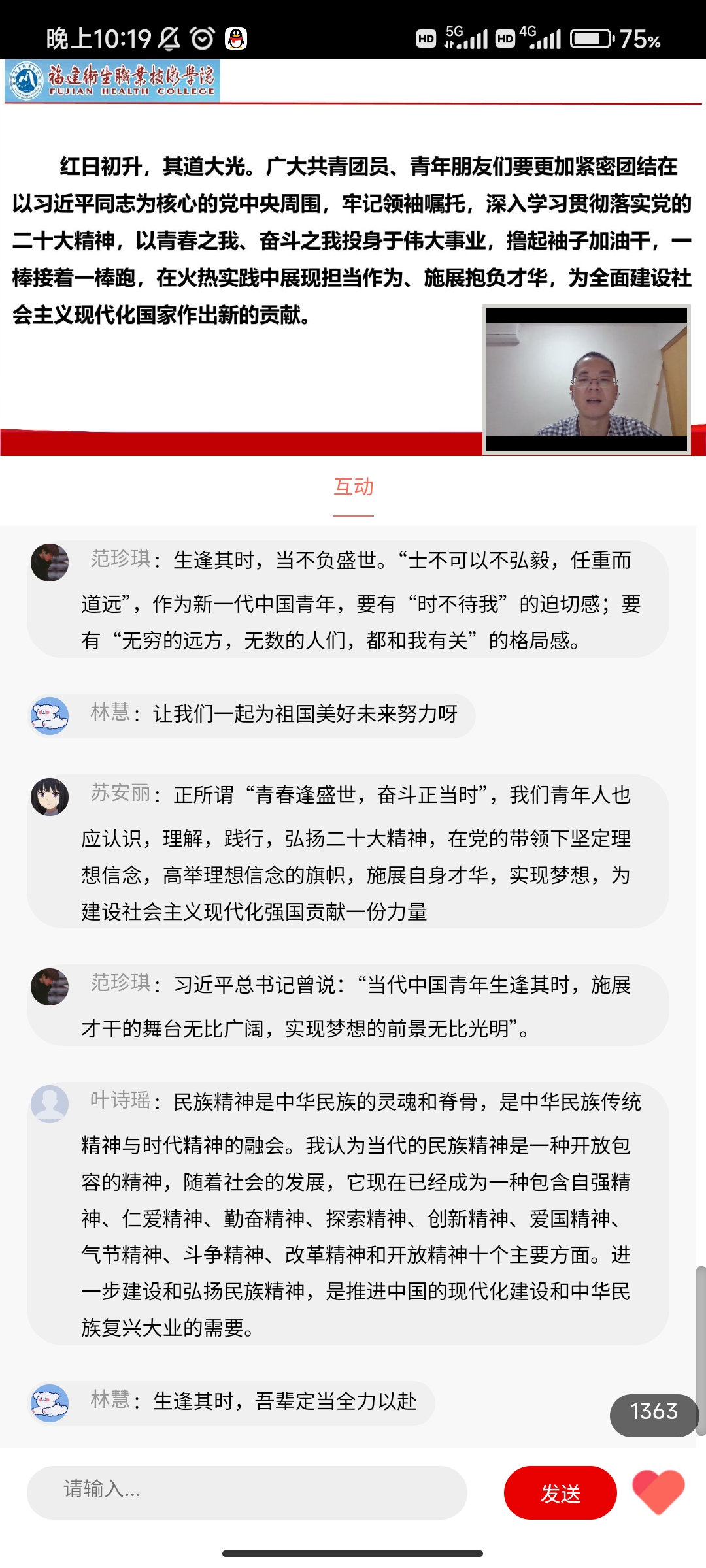Switch to the 互动 tab

(353, 487)
